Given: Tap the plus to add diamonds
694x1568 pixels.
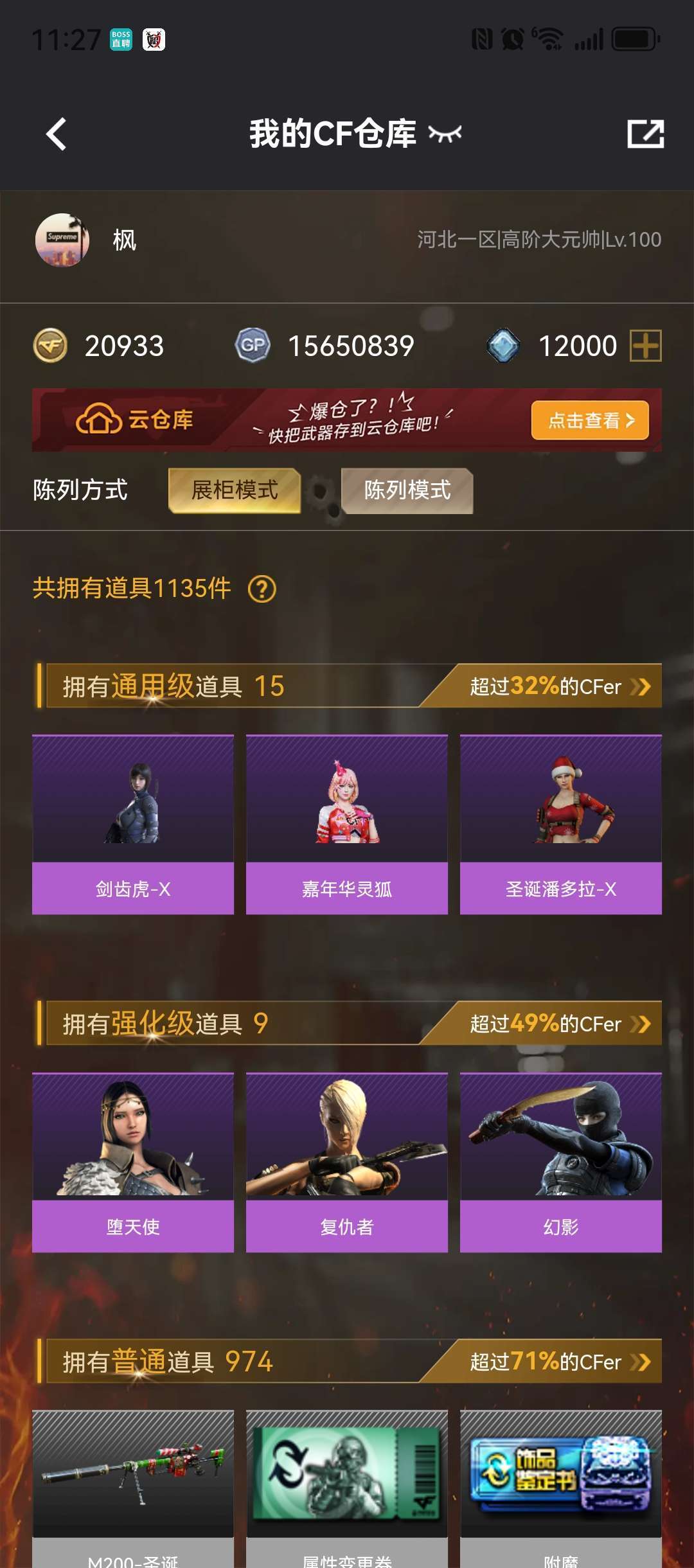Looking at the screenshot, I should coord(645,346).
